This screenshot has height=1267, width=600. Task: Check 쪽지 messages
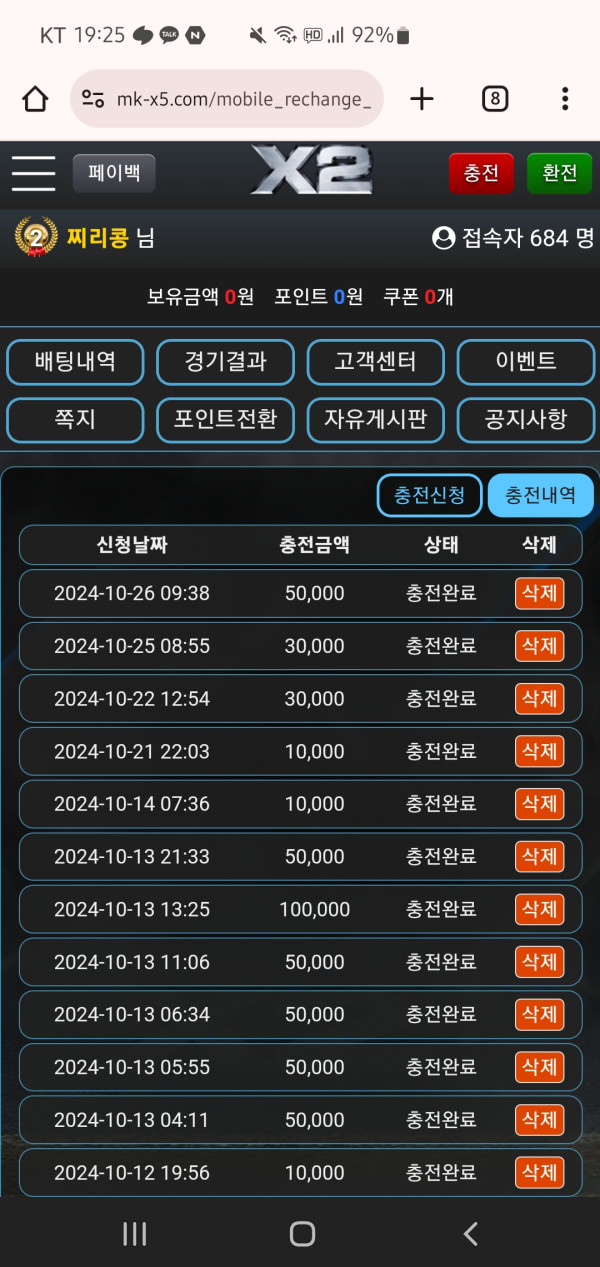[75, 420]
